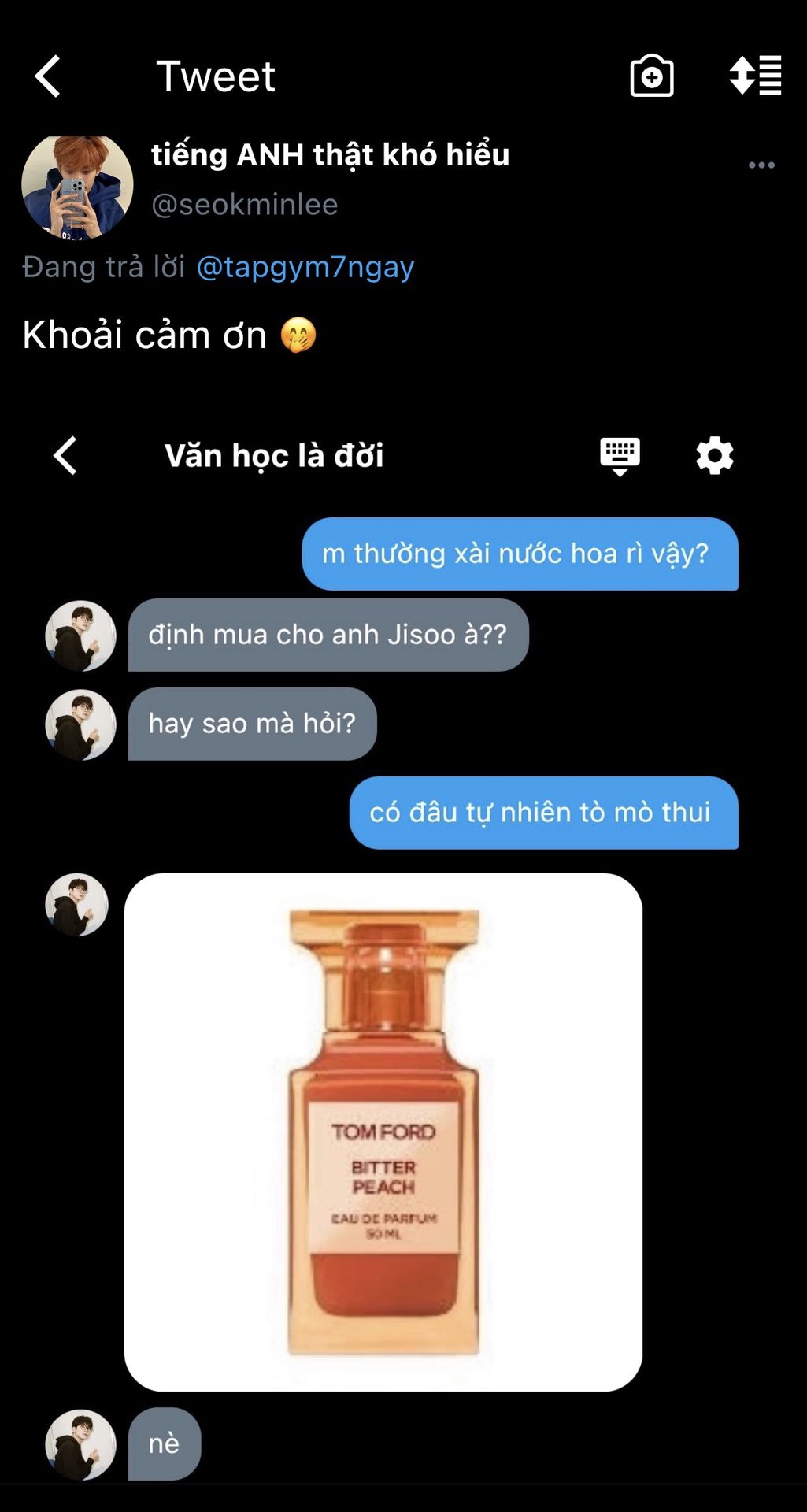Open the chat settings gear

point(714,456)
